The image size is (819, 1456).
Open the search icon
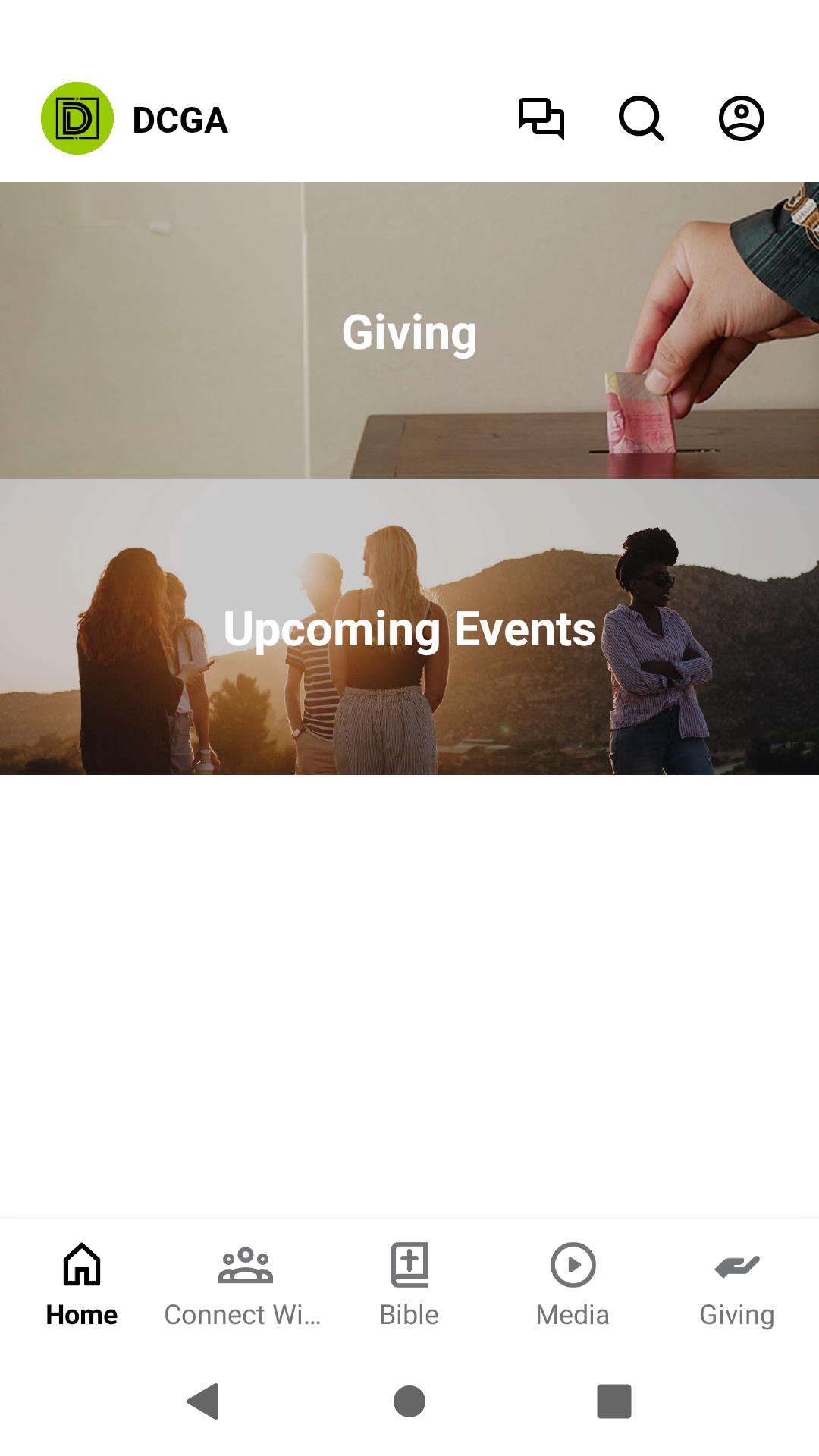[x=641, y=119]
